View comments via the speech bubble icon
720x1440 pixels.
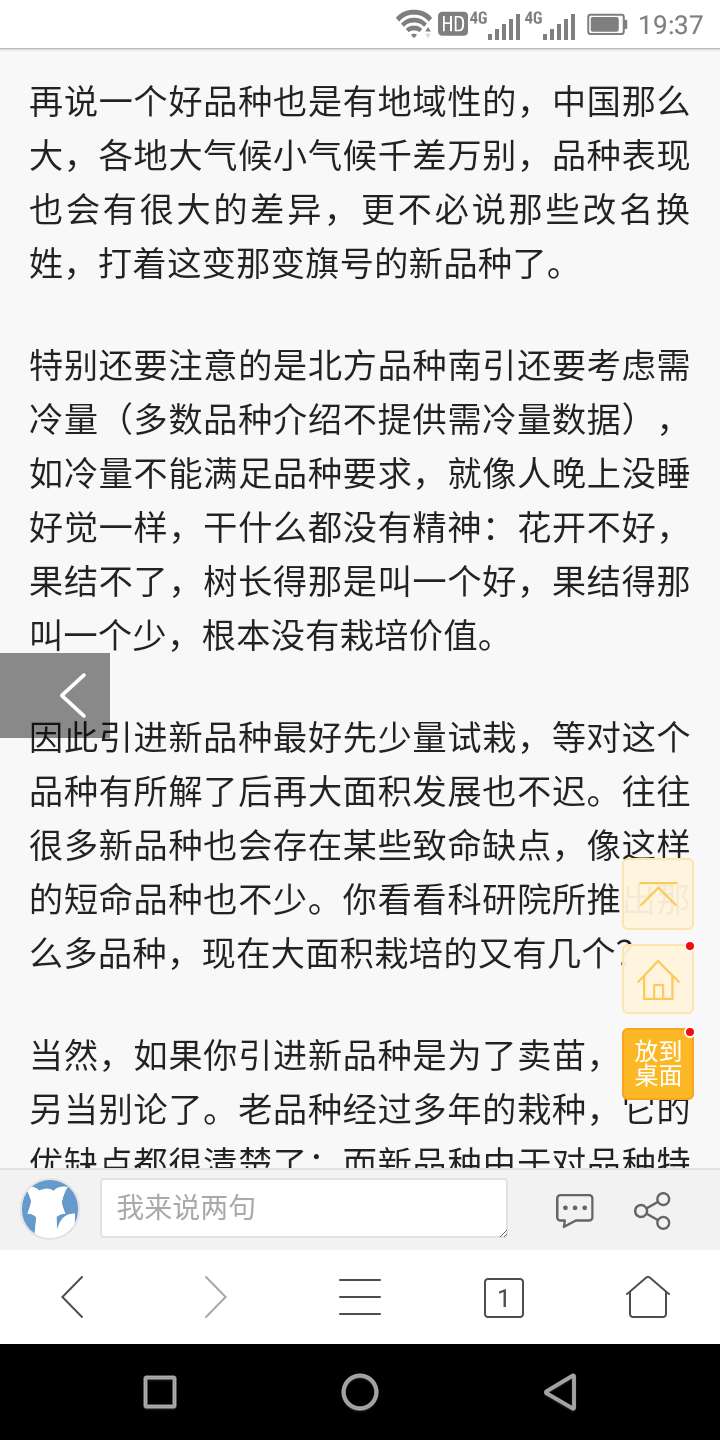click(x=574, y=1210)
